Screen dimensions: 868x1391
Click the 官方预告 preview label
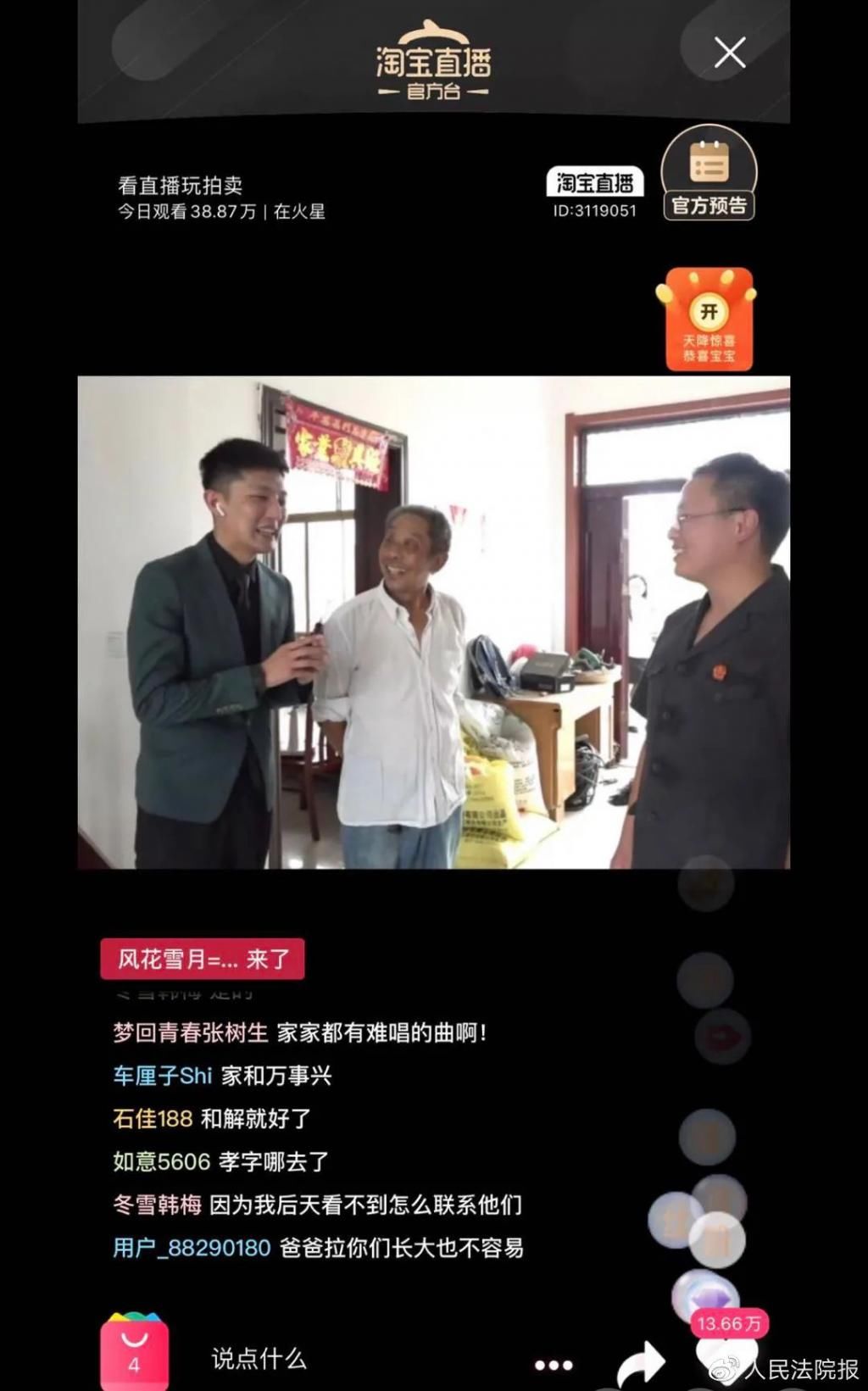point(710,207)
